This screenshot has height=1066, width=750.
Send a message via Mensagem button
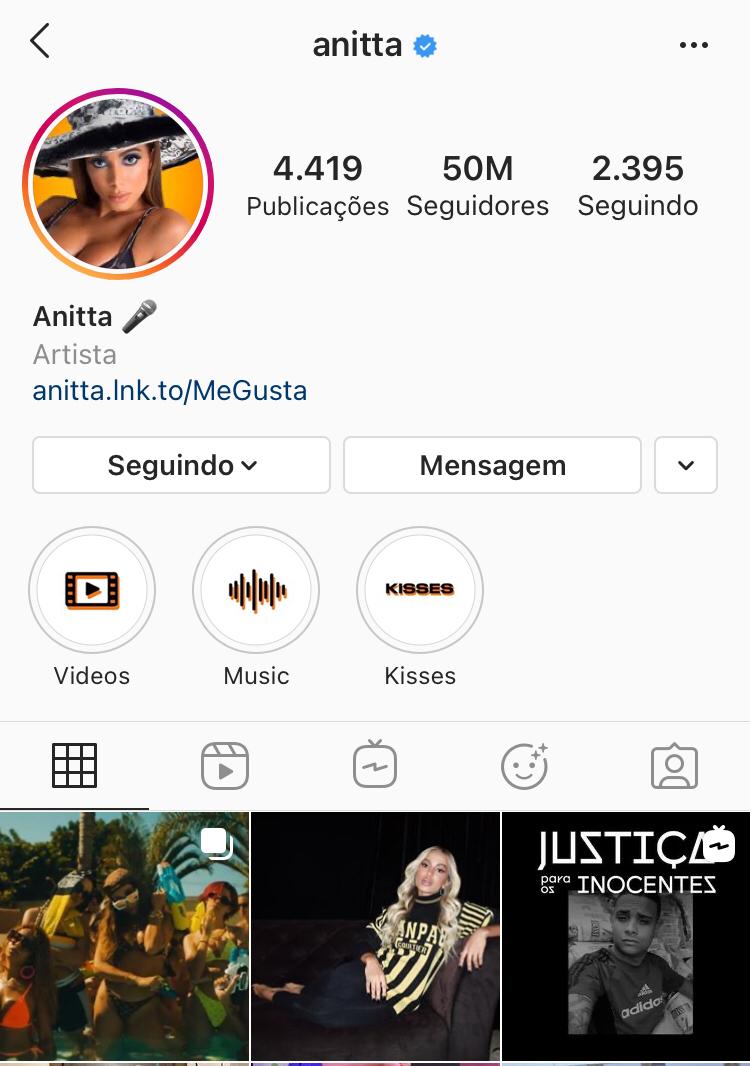coord(492,465)
